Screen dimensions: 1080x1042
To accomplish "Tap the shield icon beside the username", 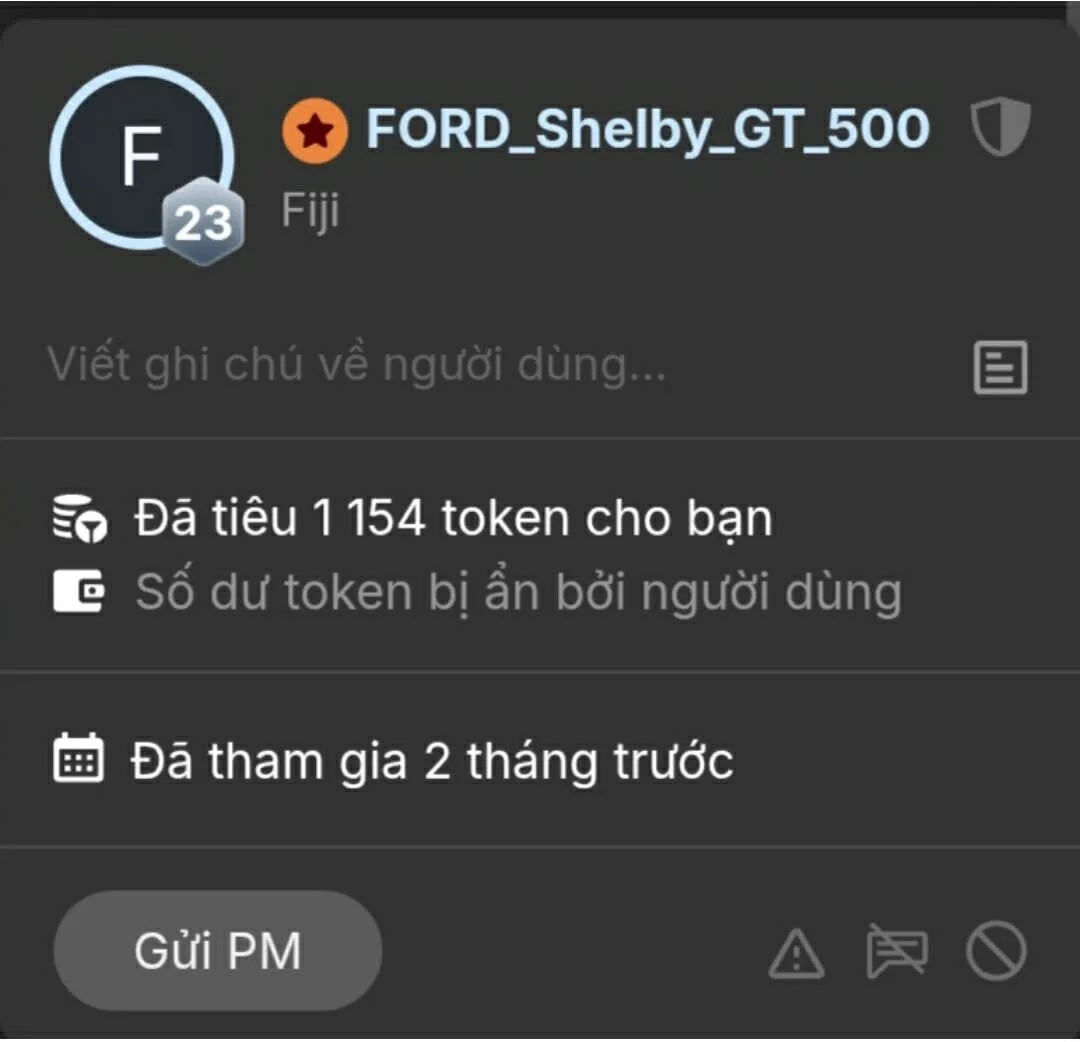I will (x=1000, y=128).
